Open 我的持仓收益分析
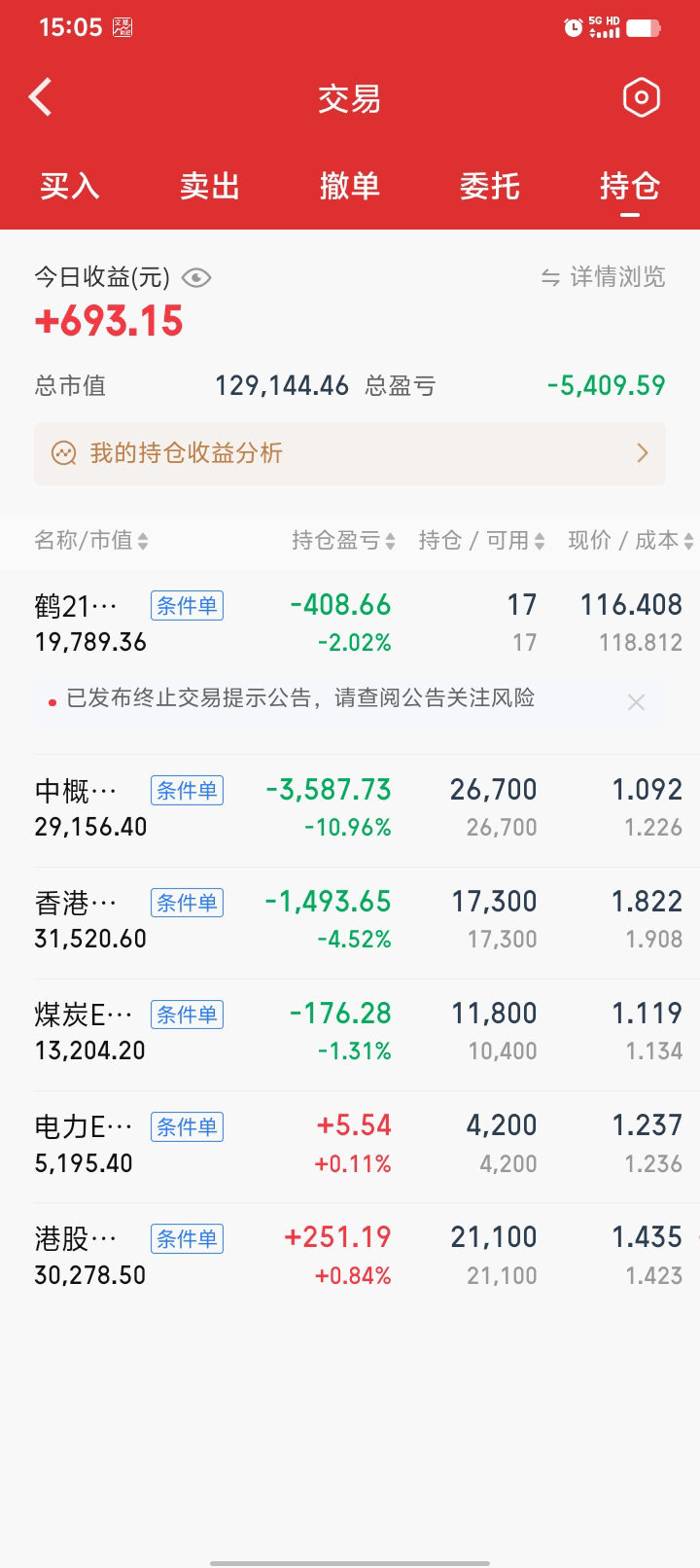The image size is (700, 1568). (350, 453)
